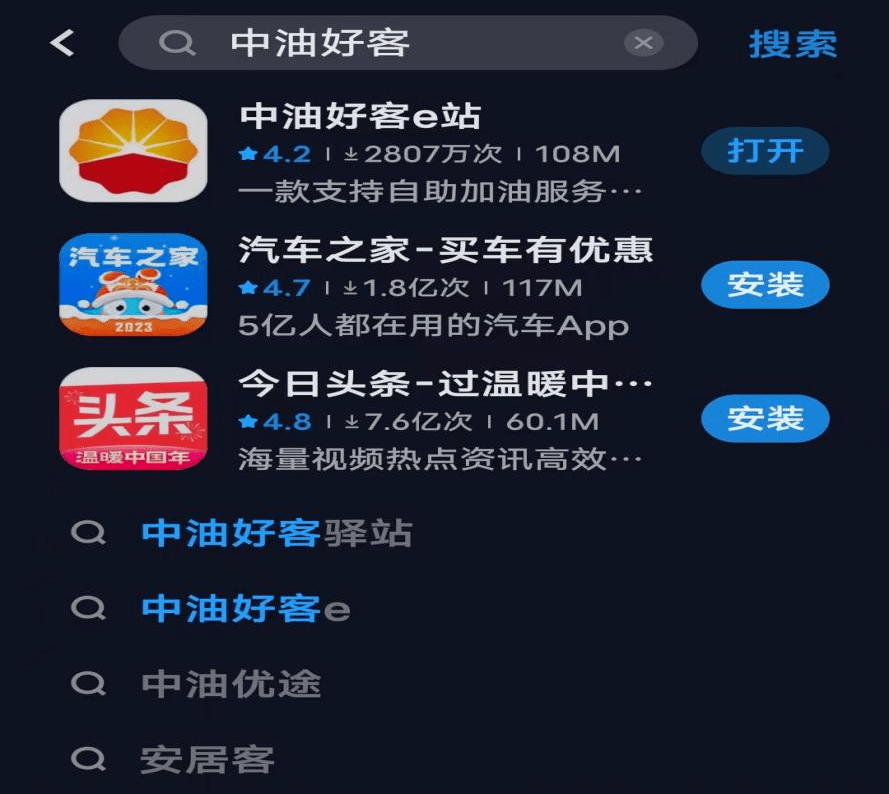Tap the search field showing 中油好客
Image resolution: width=889 pixels, height=794 pixels.
coord(400,43)
